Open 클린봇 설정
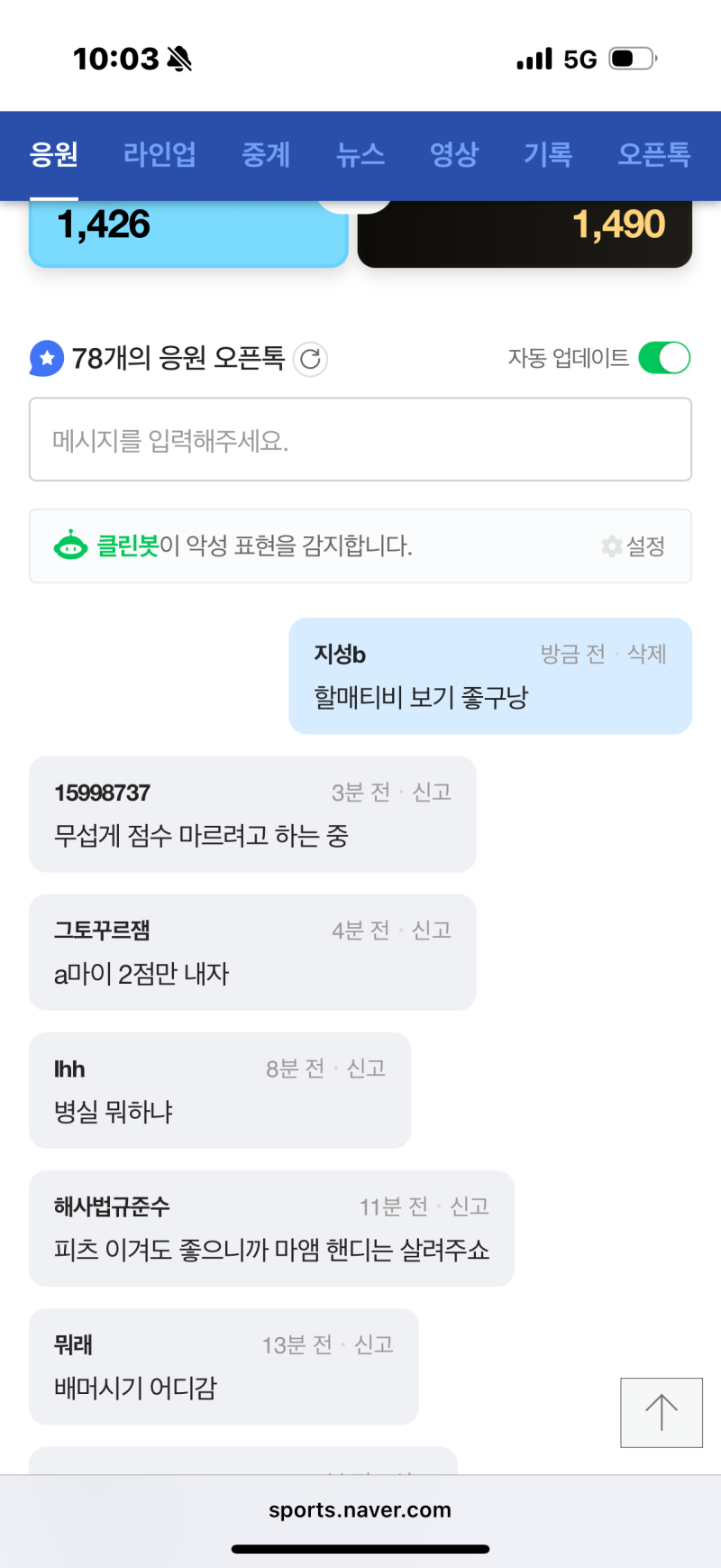This screenshot has height=1568, width=721. (x=634, y=546)
